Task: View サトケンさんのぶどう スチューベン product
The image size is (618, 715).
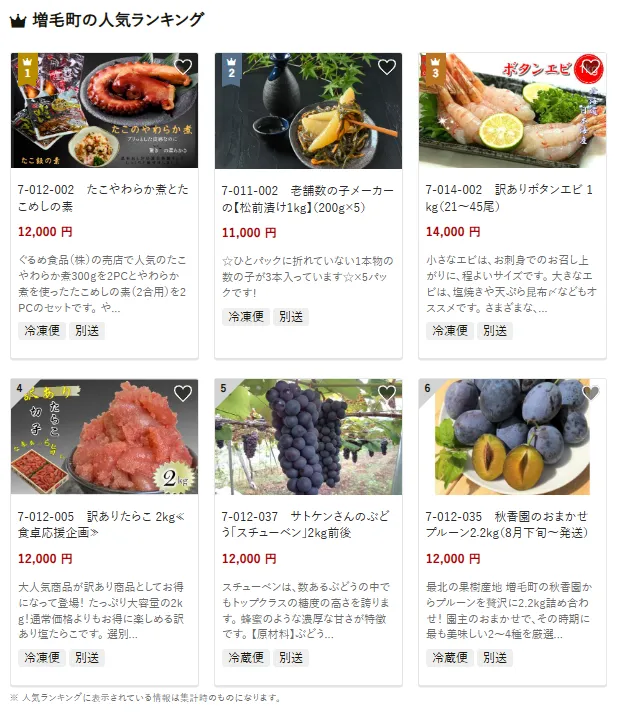Action: pos(308,524)
